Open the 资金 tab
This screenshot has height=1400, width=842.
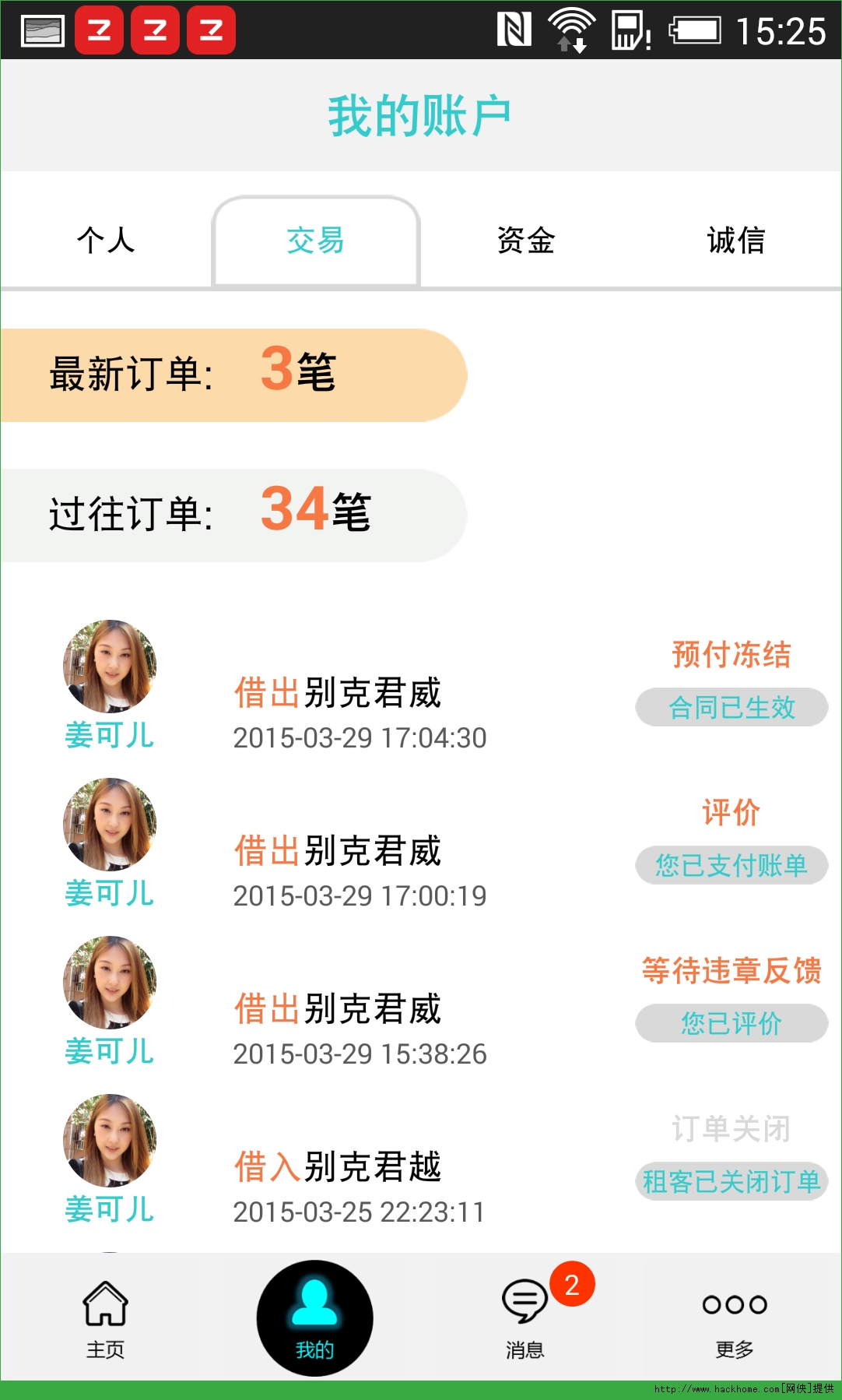click(526, 241)
